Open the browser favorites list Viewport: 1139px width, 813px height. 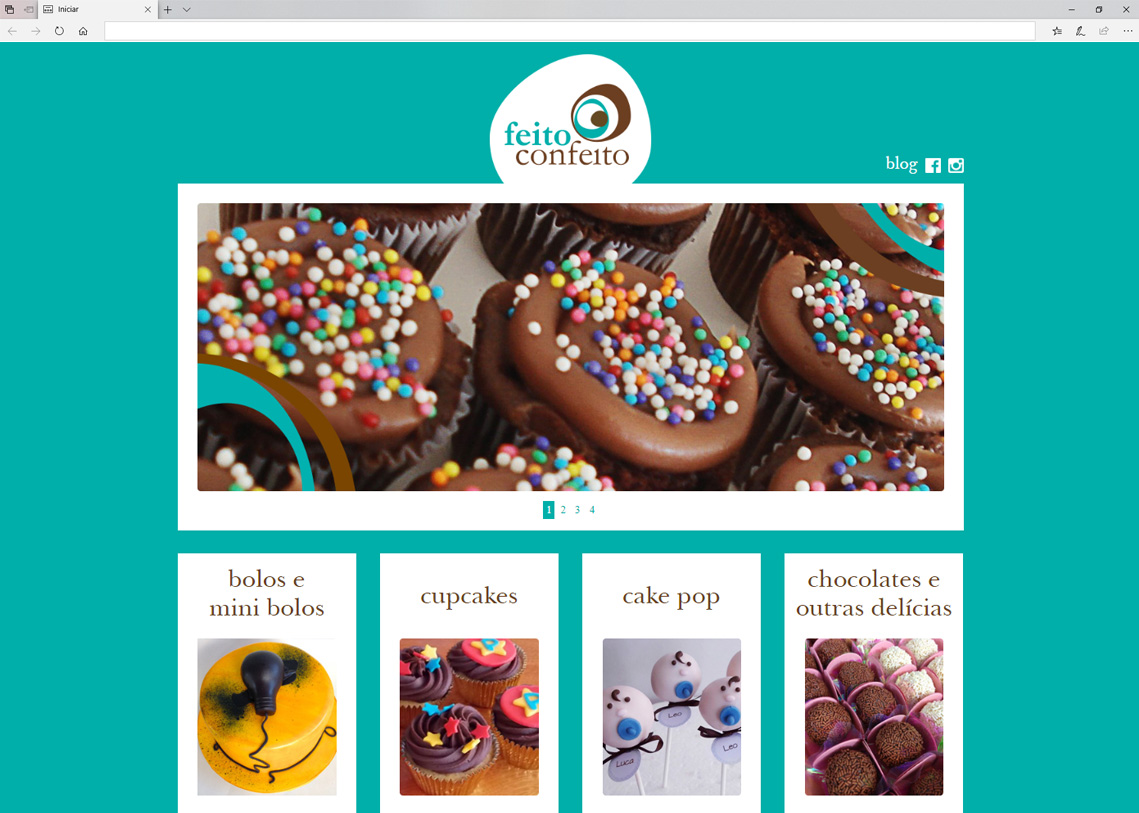(x=1057, y=31)
